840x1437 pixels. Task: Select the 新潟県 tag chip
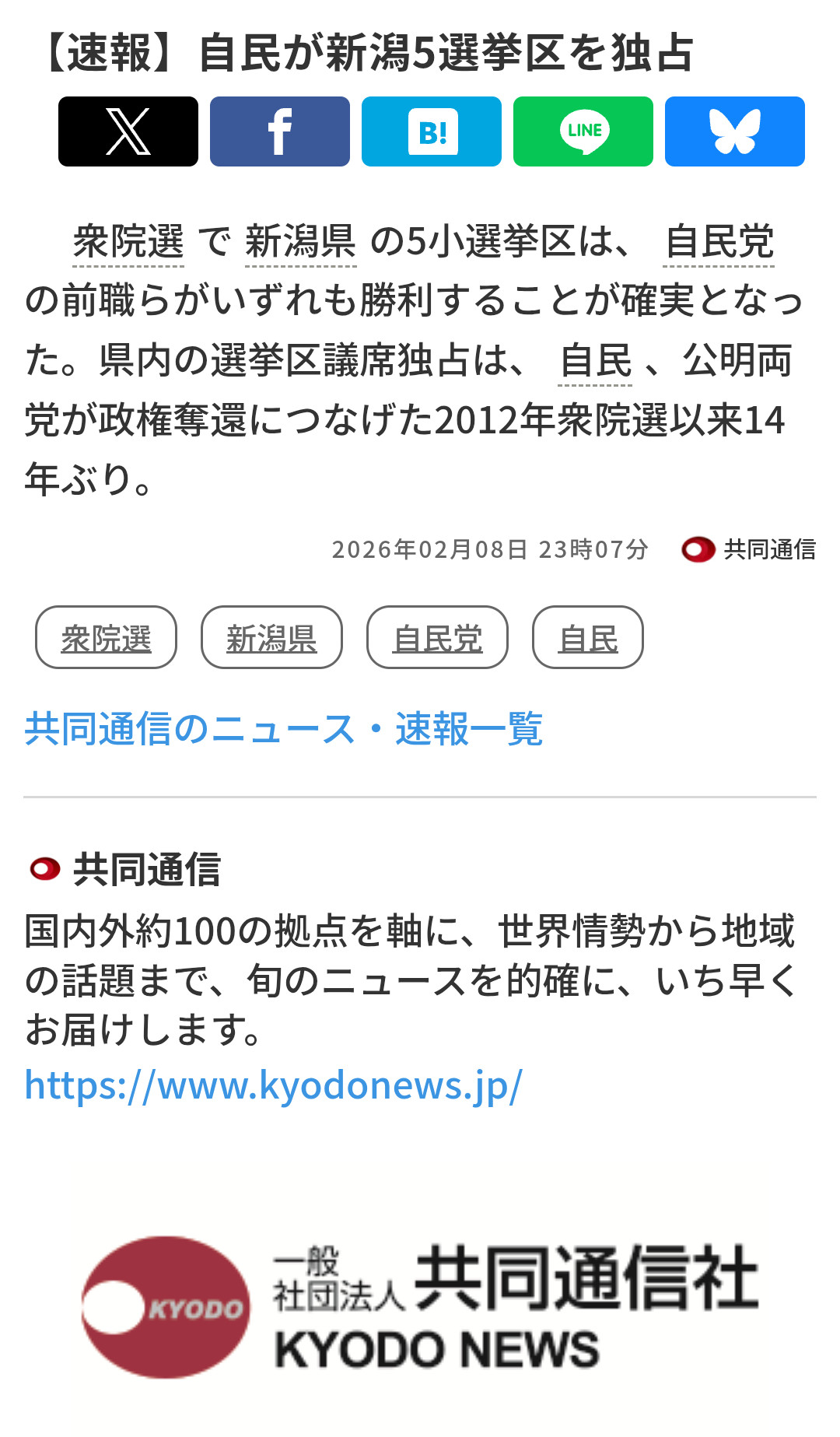271,638
